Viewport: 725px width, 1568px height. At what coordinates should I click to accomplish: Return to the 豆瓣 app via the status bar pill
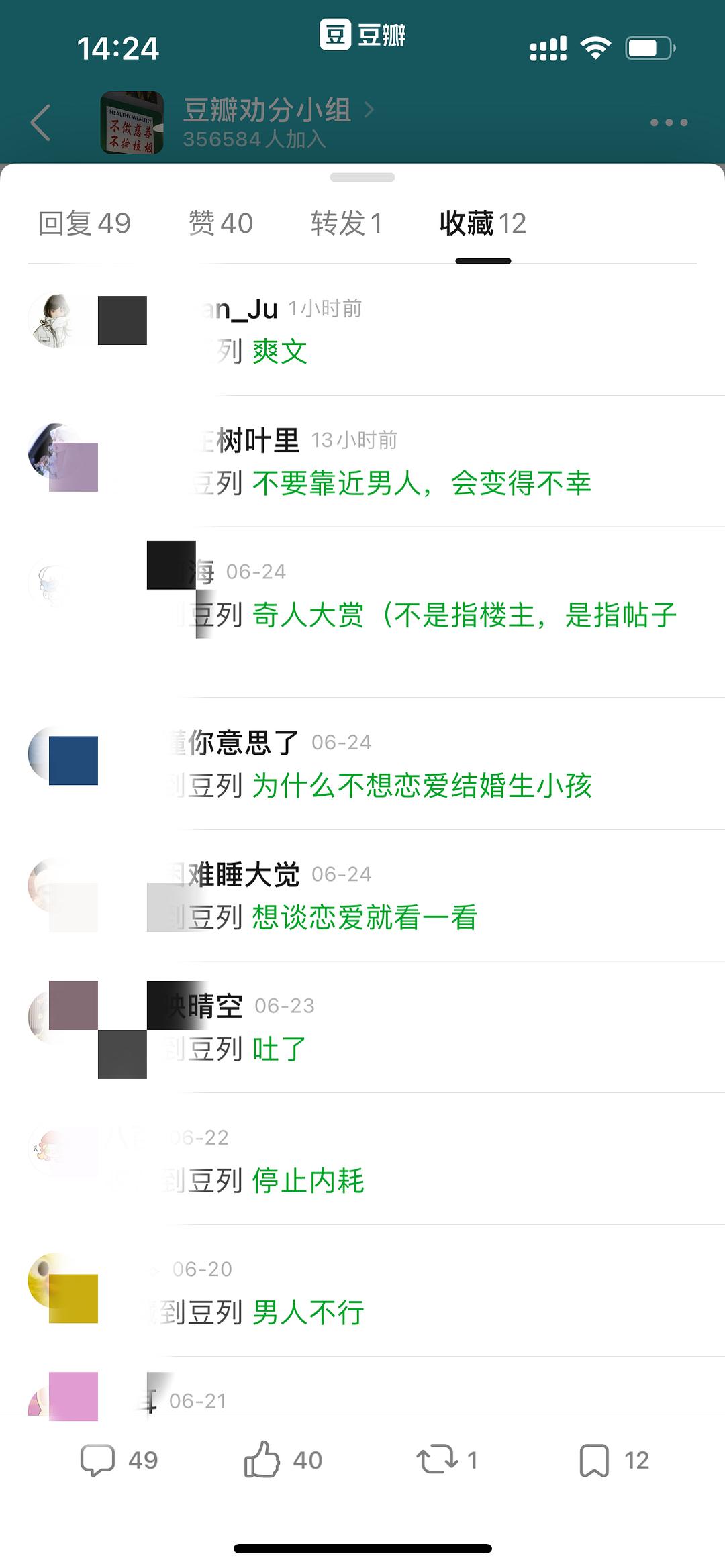[362, 35]
